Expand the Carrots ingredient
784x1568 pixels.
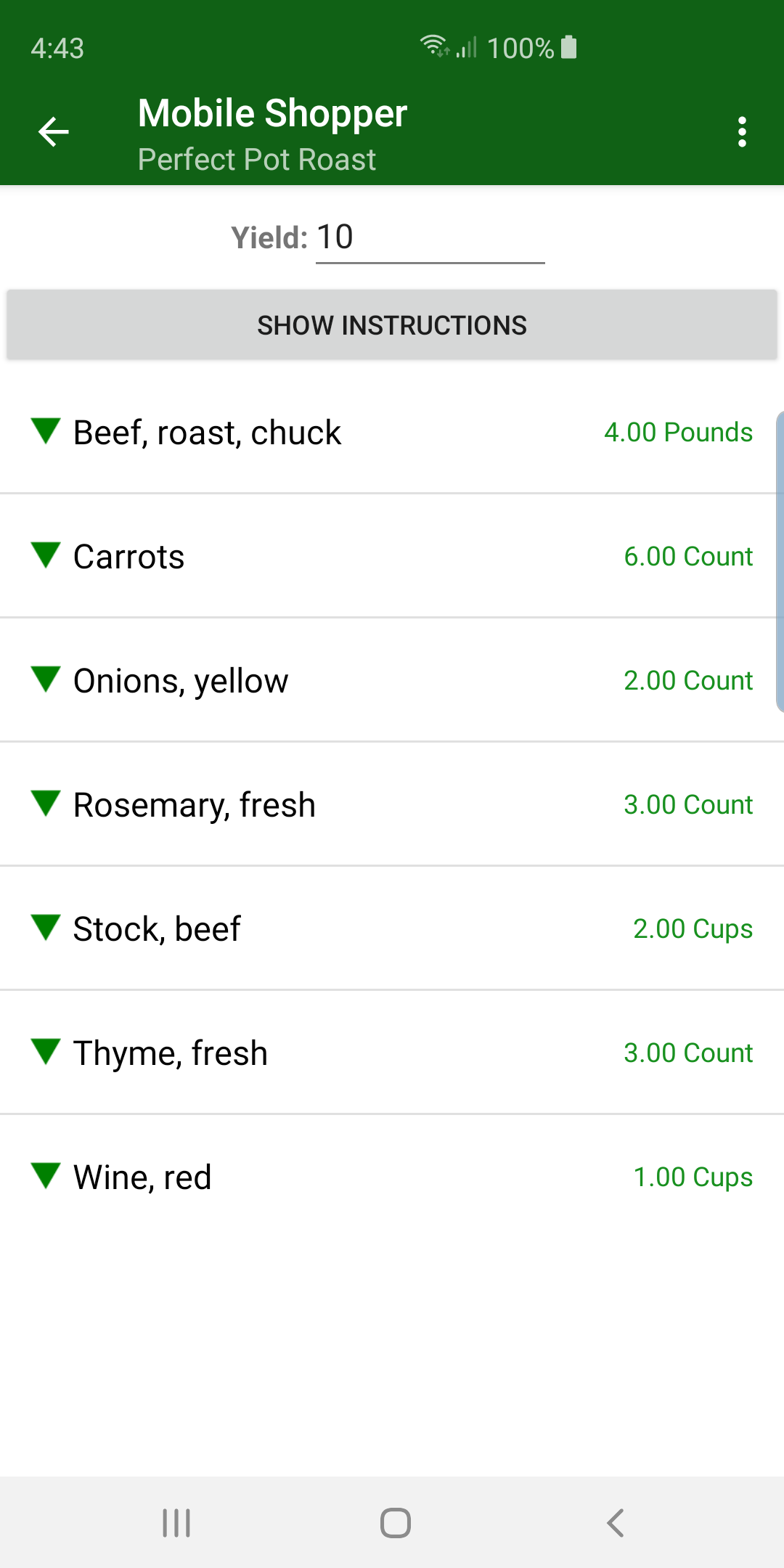46,555
